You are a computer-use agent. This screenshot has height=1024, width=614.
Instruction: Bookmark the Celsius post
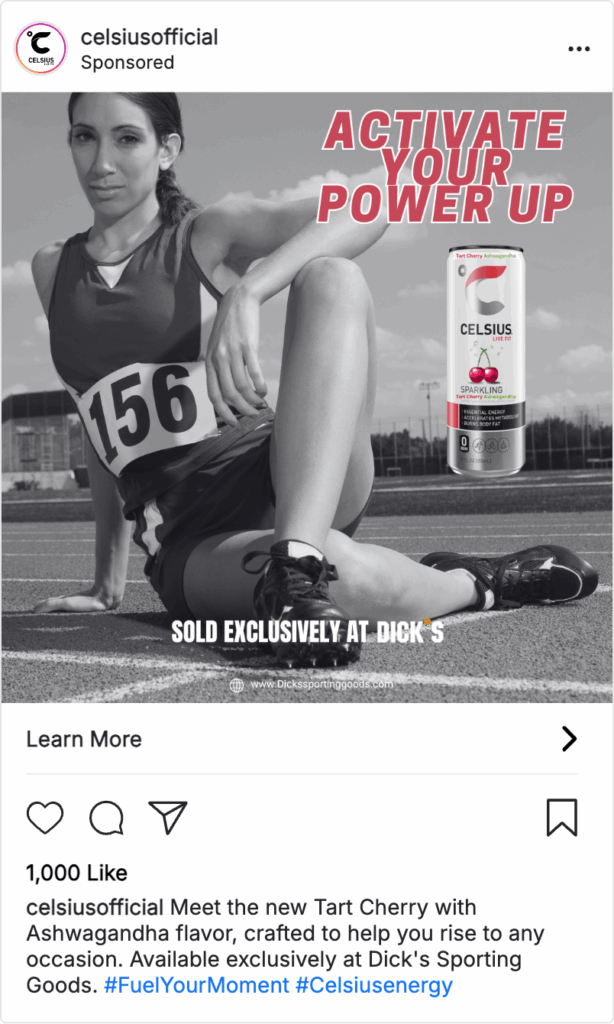(562, 817)
